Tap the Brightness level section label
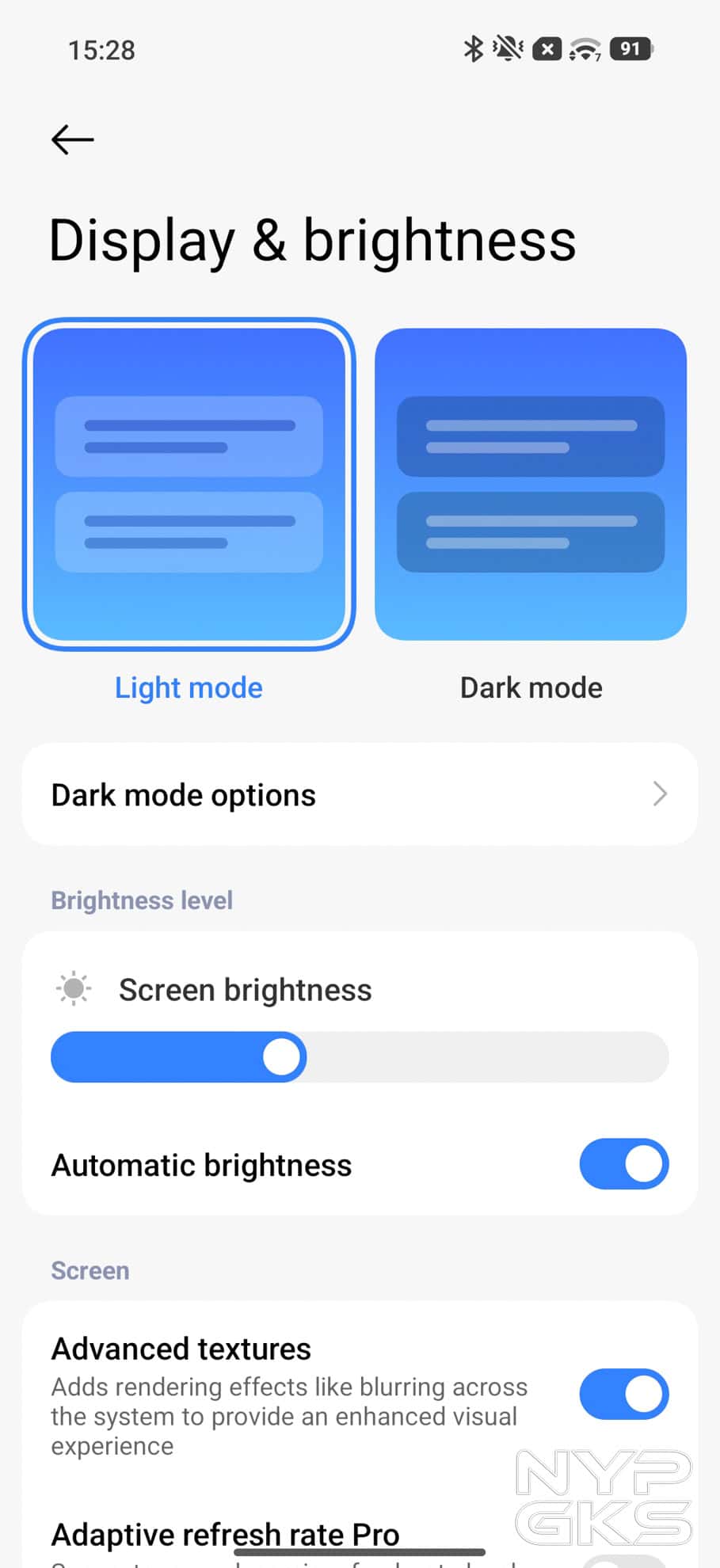The width and height of the screenshot is (720, 1568). [x=141, y=900]
